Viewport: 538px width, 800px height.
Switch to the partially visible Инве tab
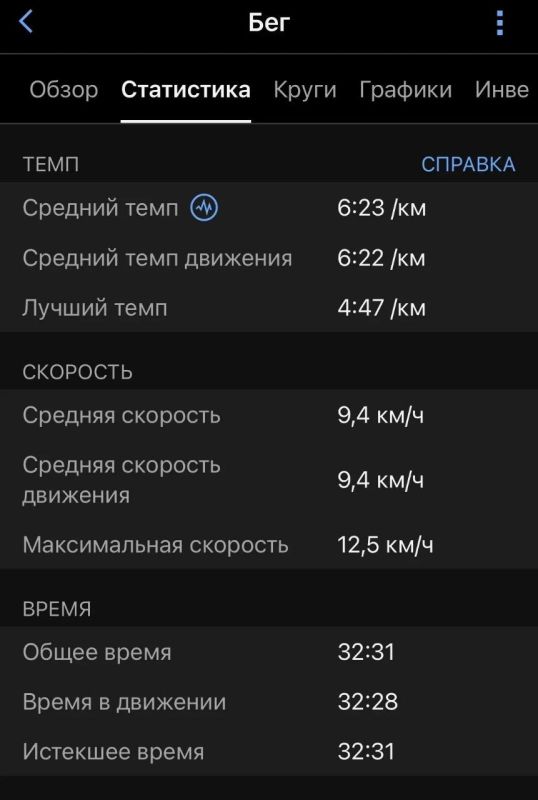click(502, 90)
